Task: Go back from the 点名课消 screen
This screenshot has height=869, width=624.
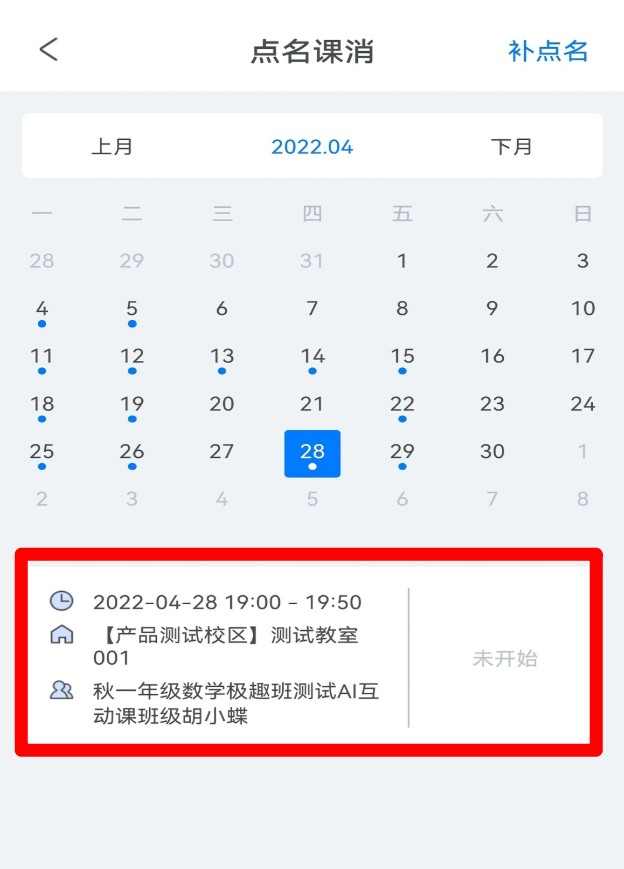Action: [x=48, y=50]
